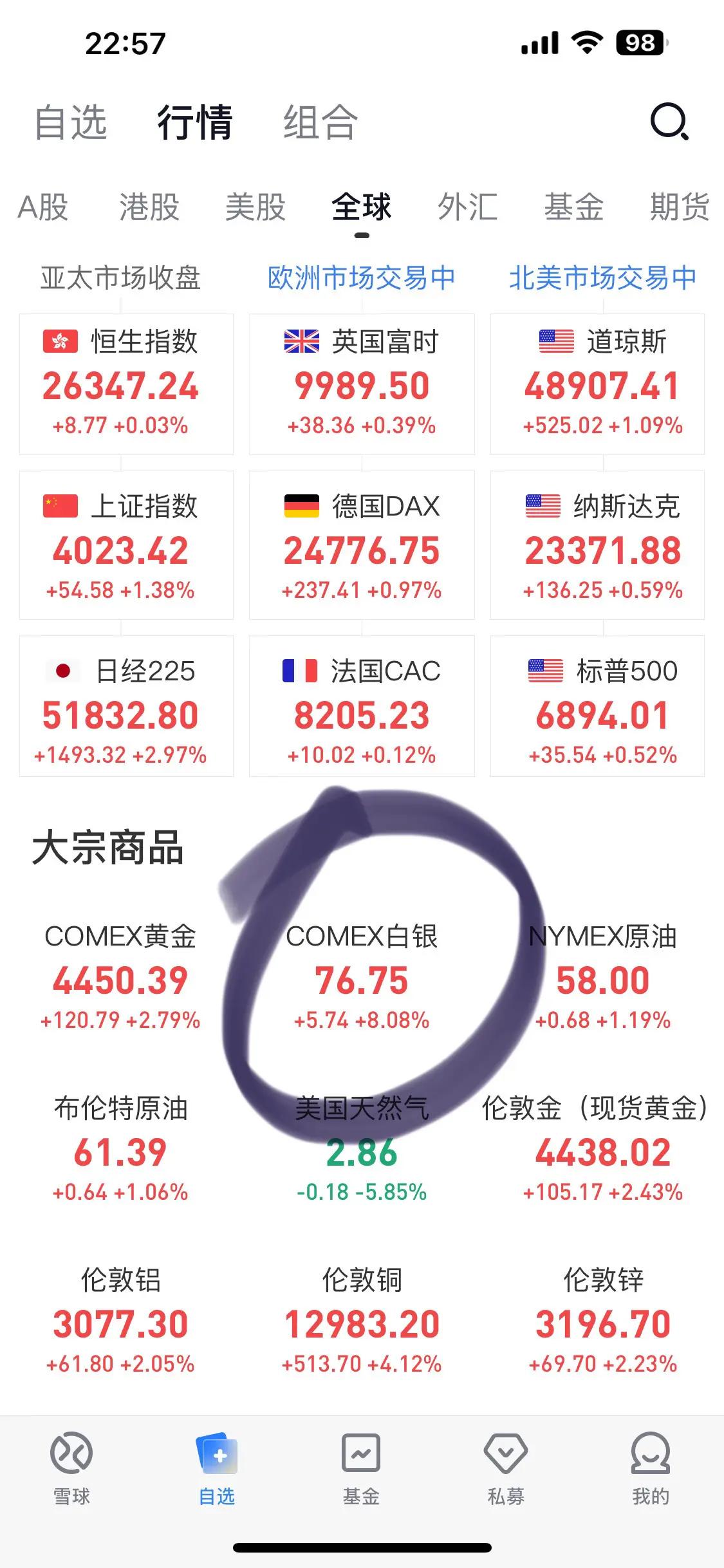
Task: Select the 外汇 market tab
Action: [468, 207]
